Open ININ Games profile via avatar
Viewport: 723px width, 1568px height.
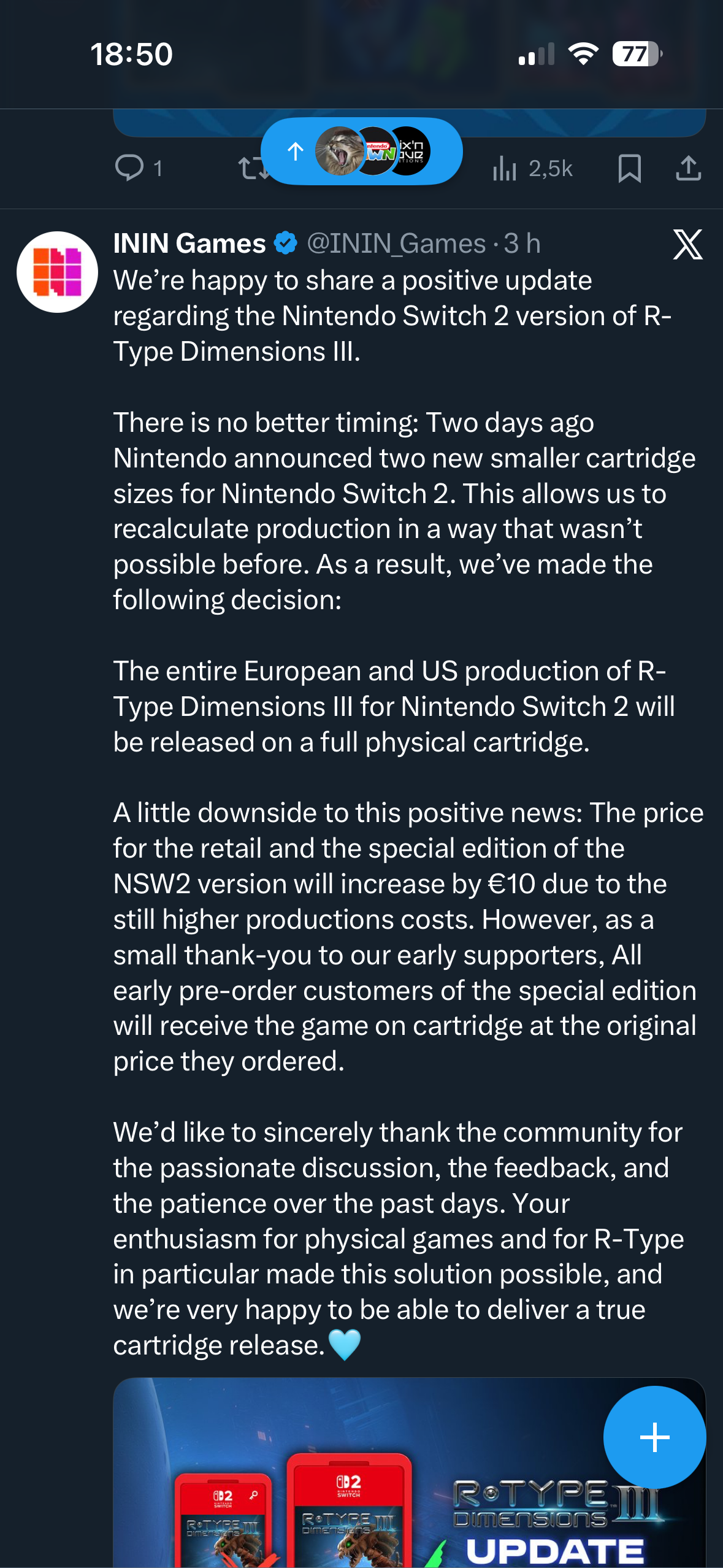click(x=58, y=270)
